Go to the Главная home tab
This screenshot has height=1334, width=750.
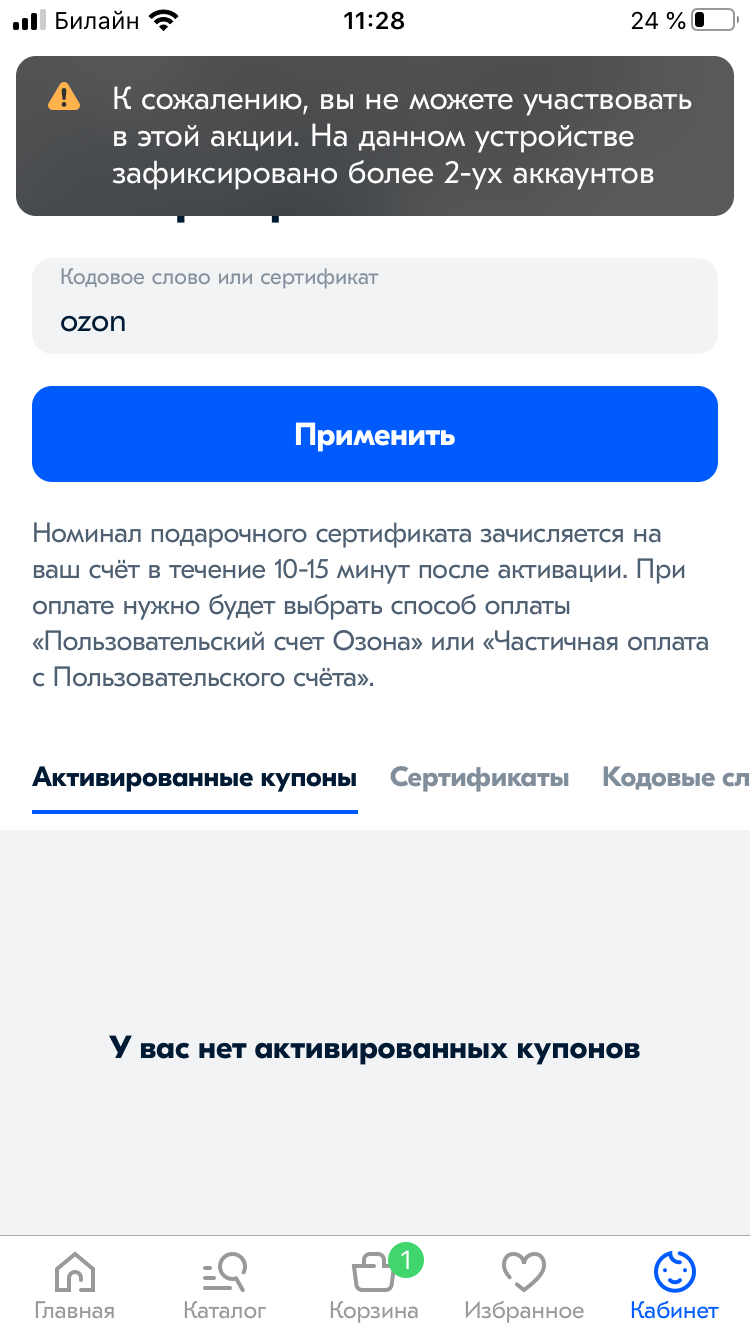pos(75,1286)
